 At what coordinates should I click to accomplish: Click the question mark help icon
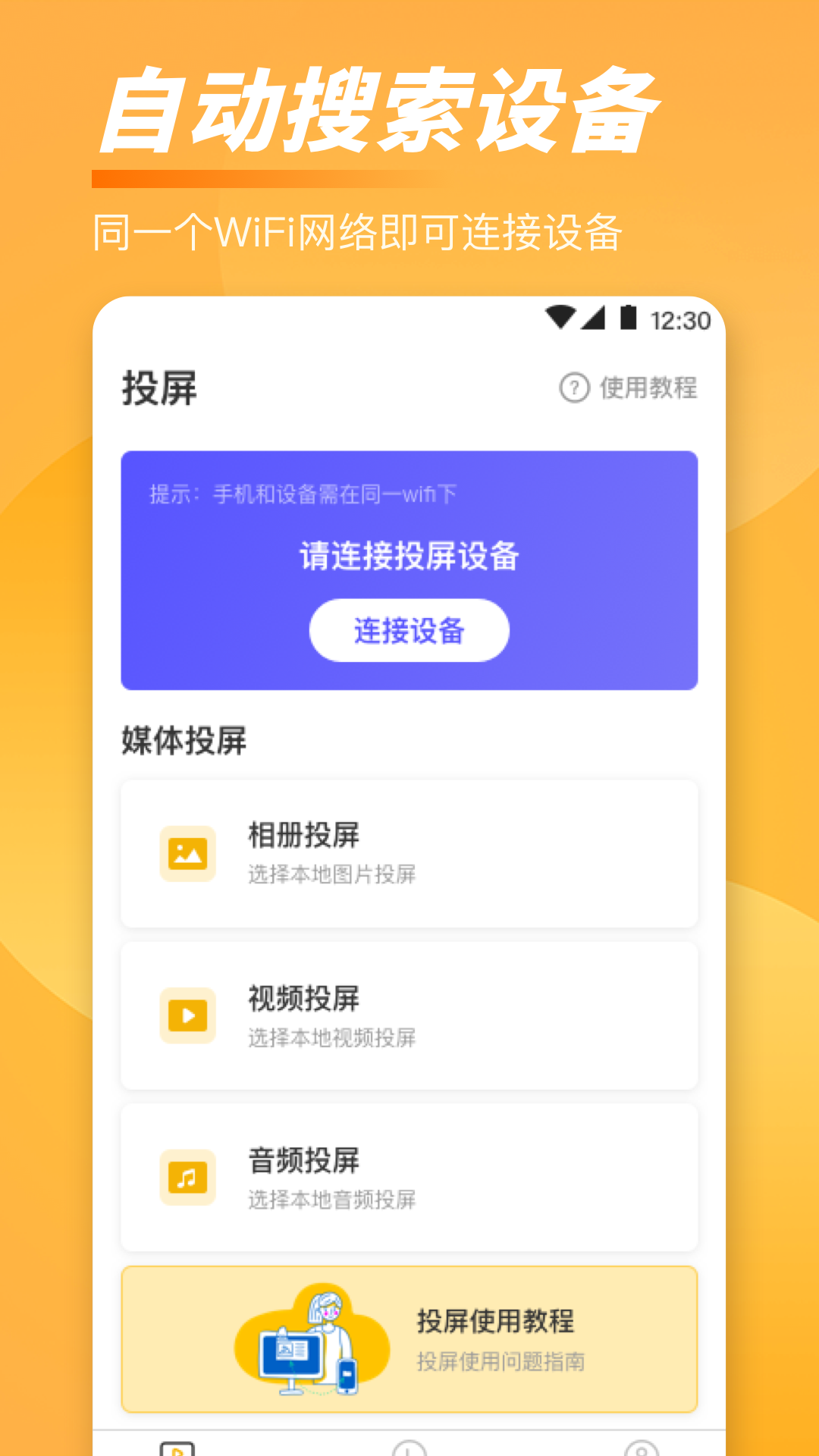click(574, 388)
